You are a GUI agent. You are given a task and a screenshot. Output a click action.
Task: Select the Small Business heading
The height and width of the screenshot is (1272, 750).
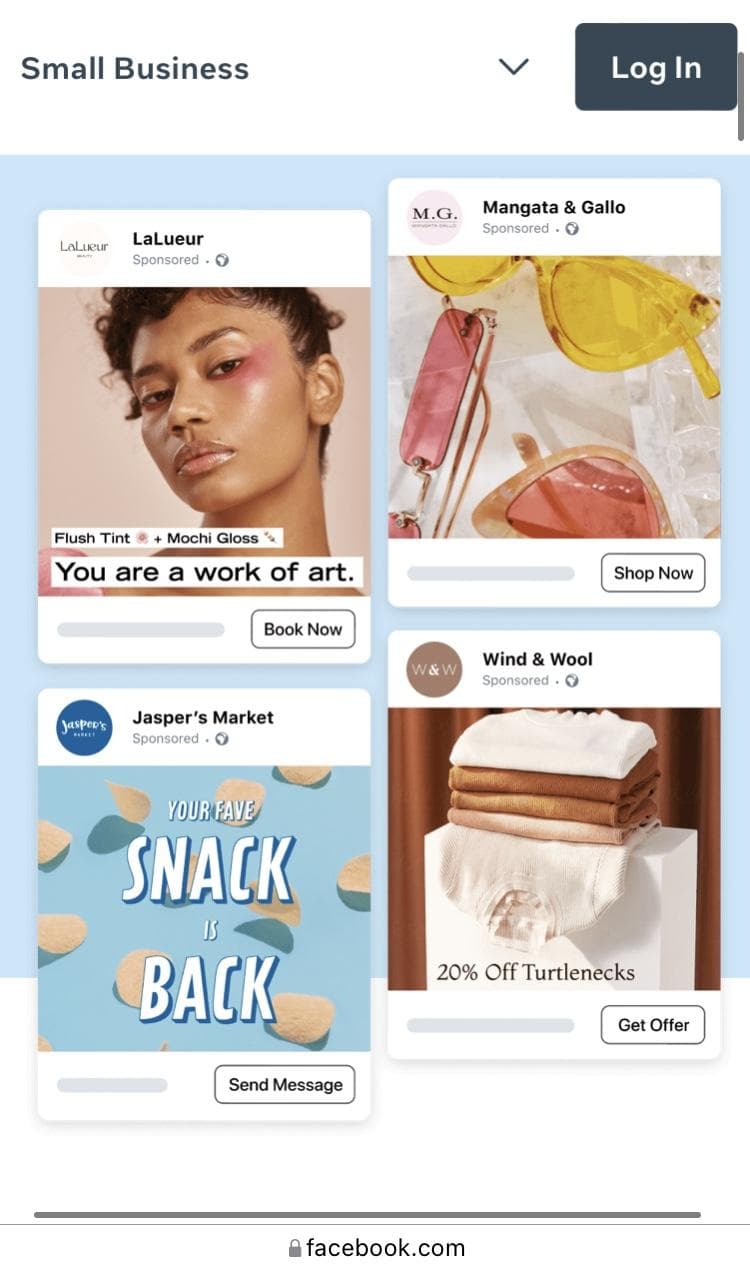(x=135, y=68)
